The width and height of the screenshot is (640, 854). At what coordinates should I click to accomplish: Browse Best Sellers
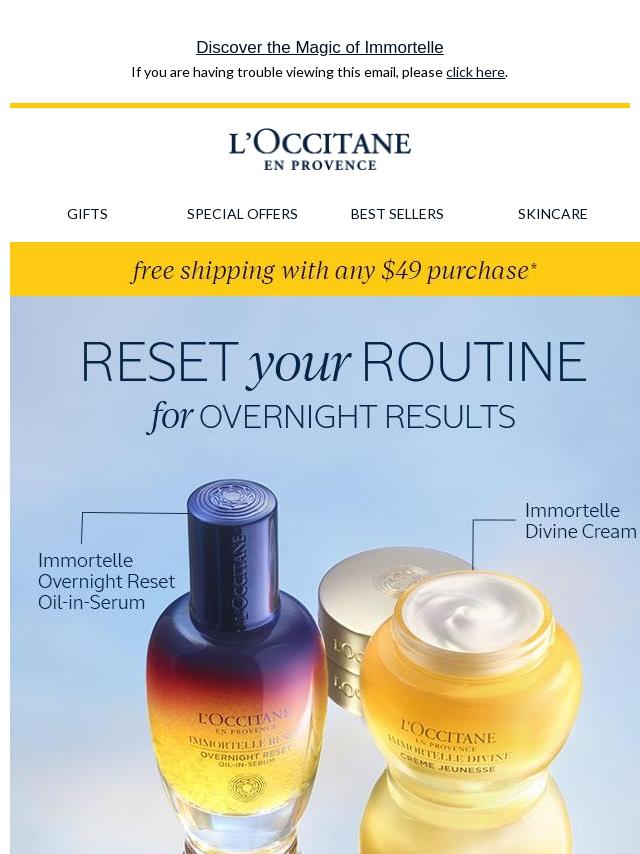[x=397, y=214]
